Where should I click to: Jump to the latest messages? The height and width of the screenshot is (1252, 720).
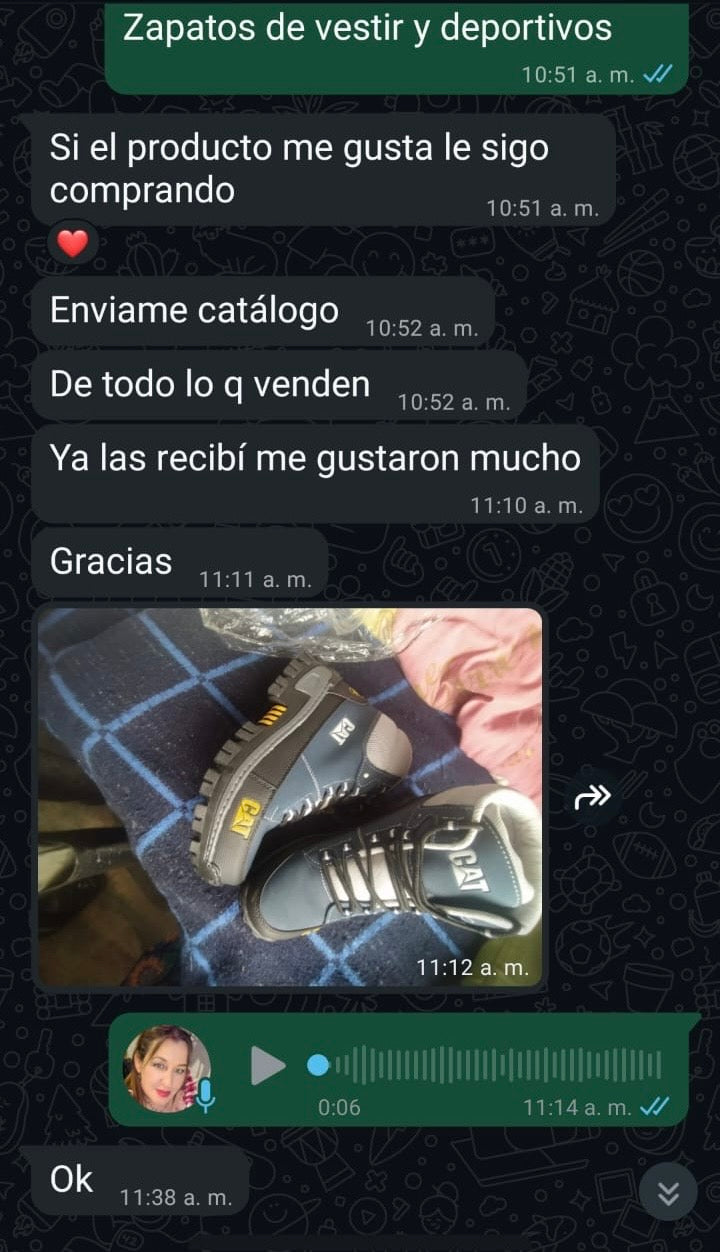point(668,1192)
